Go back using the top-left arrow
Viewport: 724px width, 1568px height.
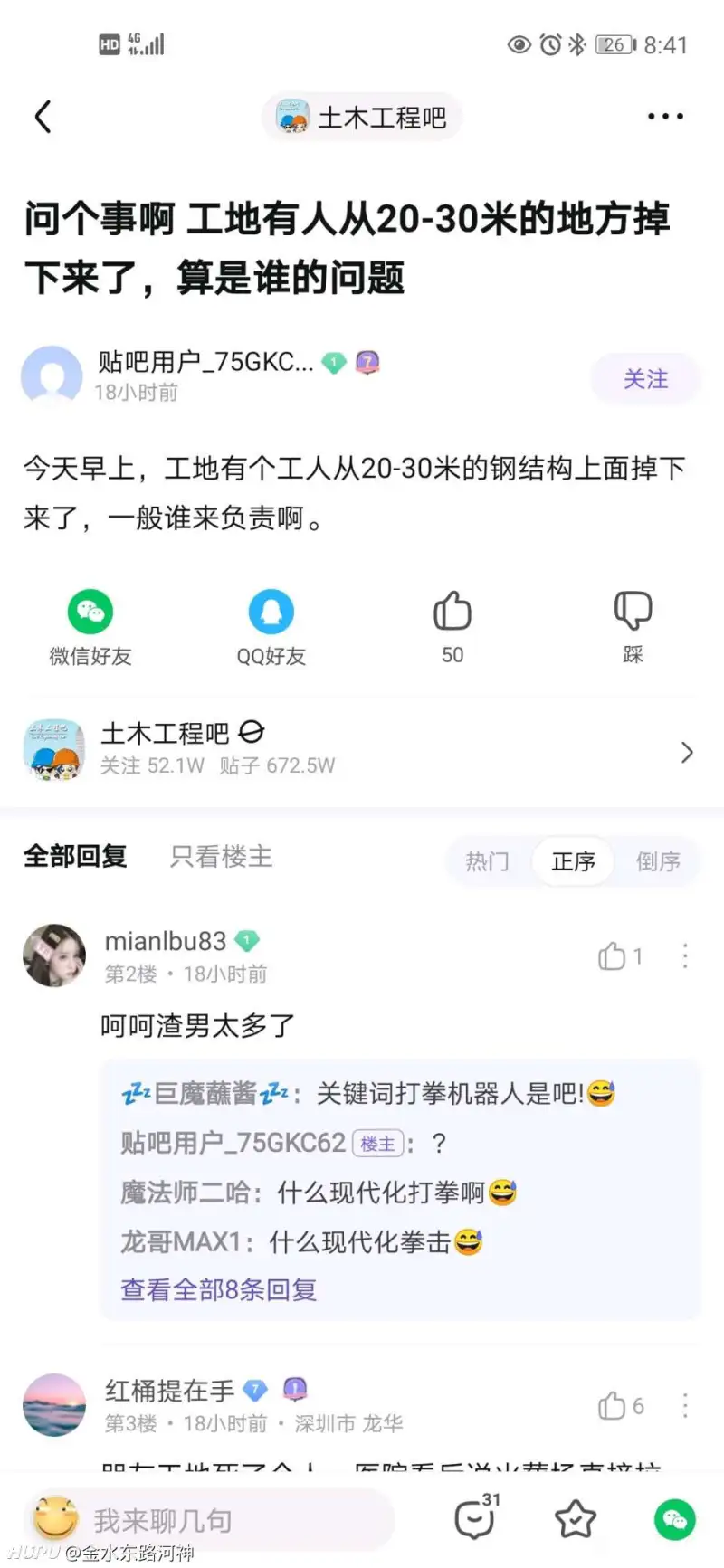click(43, 117)
